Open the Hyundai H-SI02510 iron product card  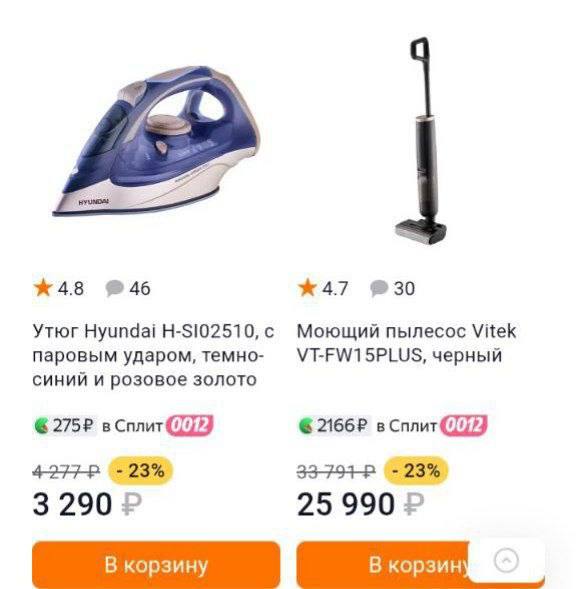[x=153, y=355]
